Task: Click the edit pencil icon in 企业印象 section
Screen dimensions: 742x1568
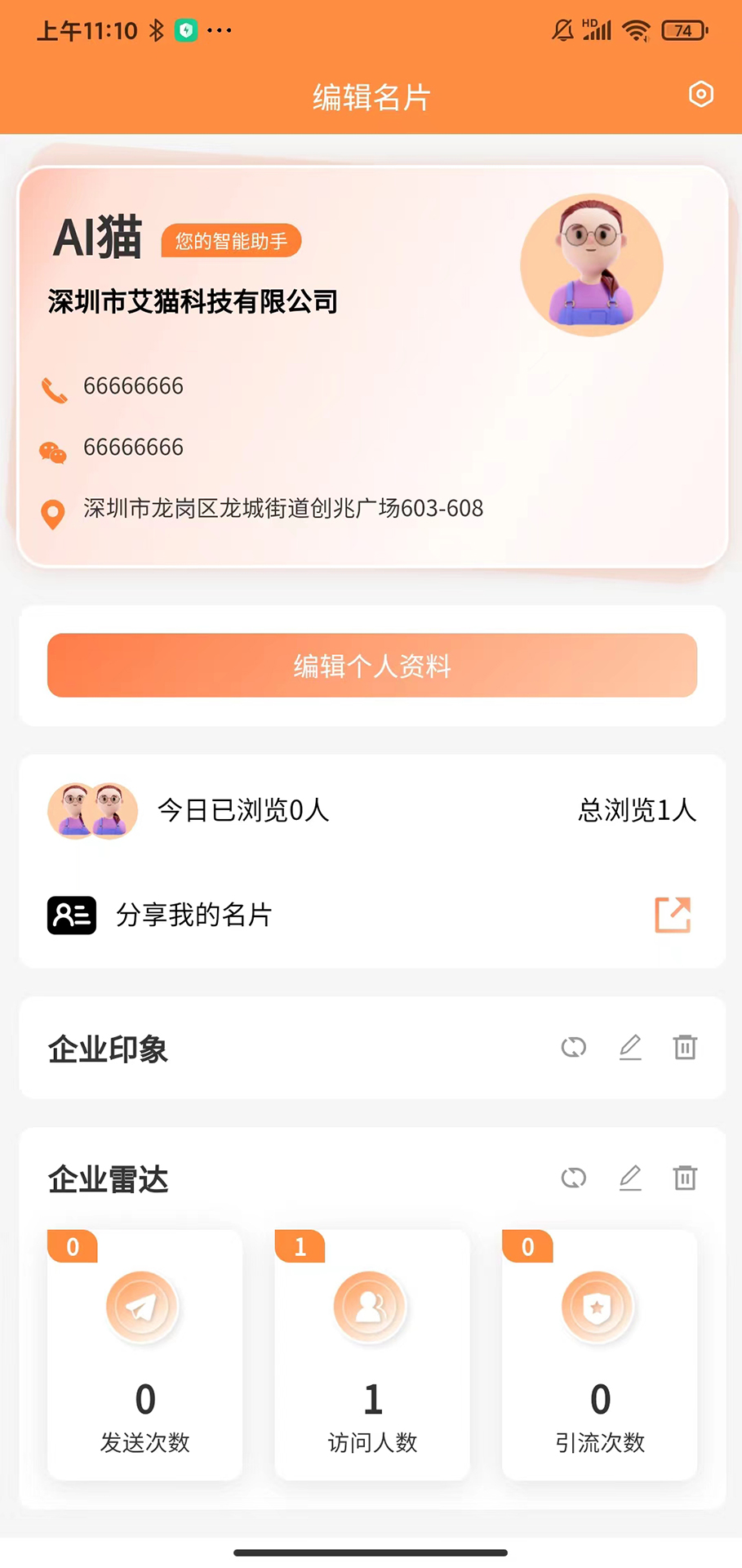Action: 630,1048
